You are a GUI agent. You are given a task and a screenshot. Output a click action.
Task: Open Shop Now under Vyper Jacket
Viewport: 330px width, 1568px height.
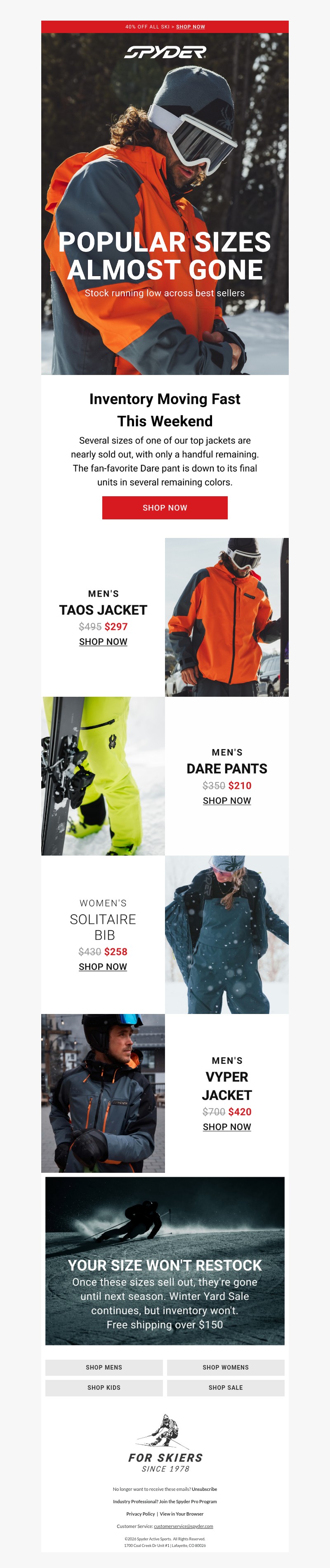tap(226, 1127)
